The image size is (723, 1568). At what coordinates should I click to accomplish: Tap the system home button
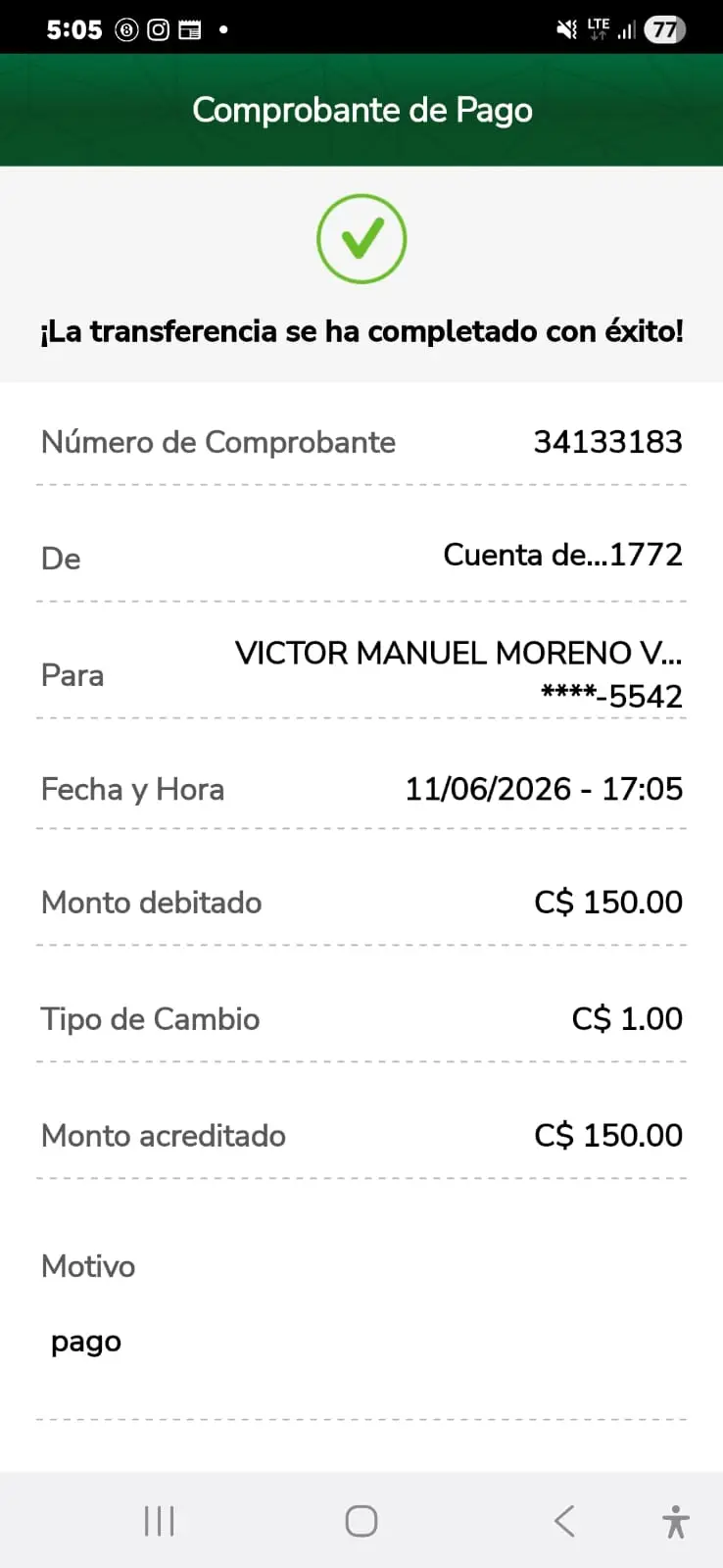tap(361, 1521)
